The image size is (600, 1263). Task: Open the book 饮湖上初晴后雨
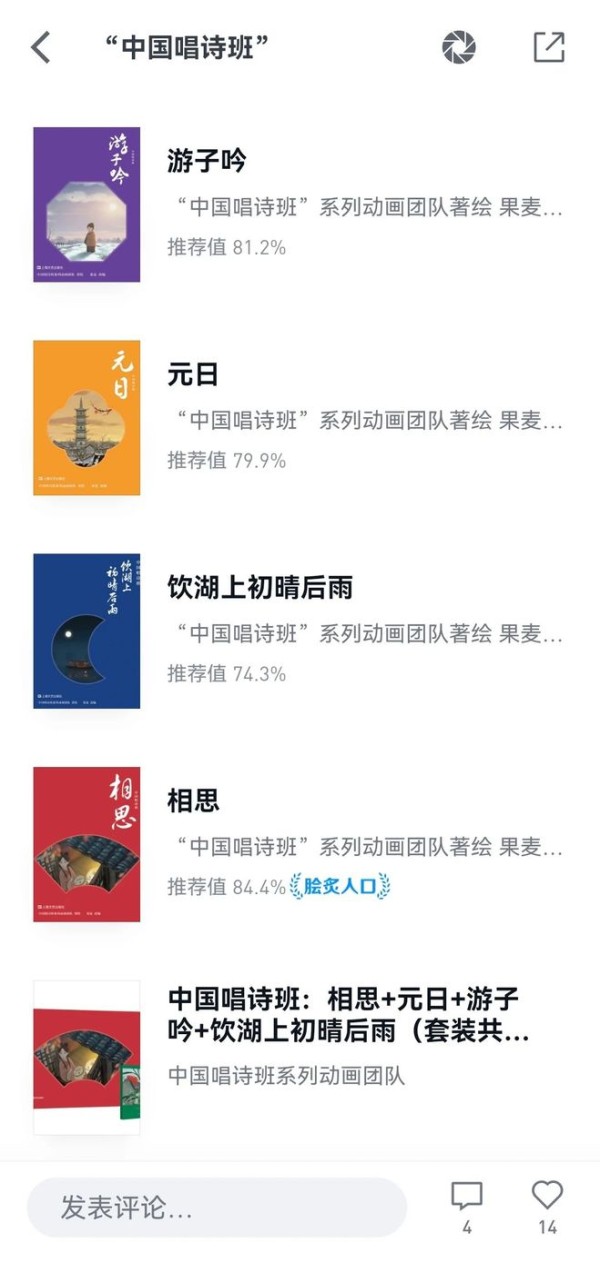[300, 631]
